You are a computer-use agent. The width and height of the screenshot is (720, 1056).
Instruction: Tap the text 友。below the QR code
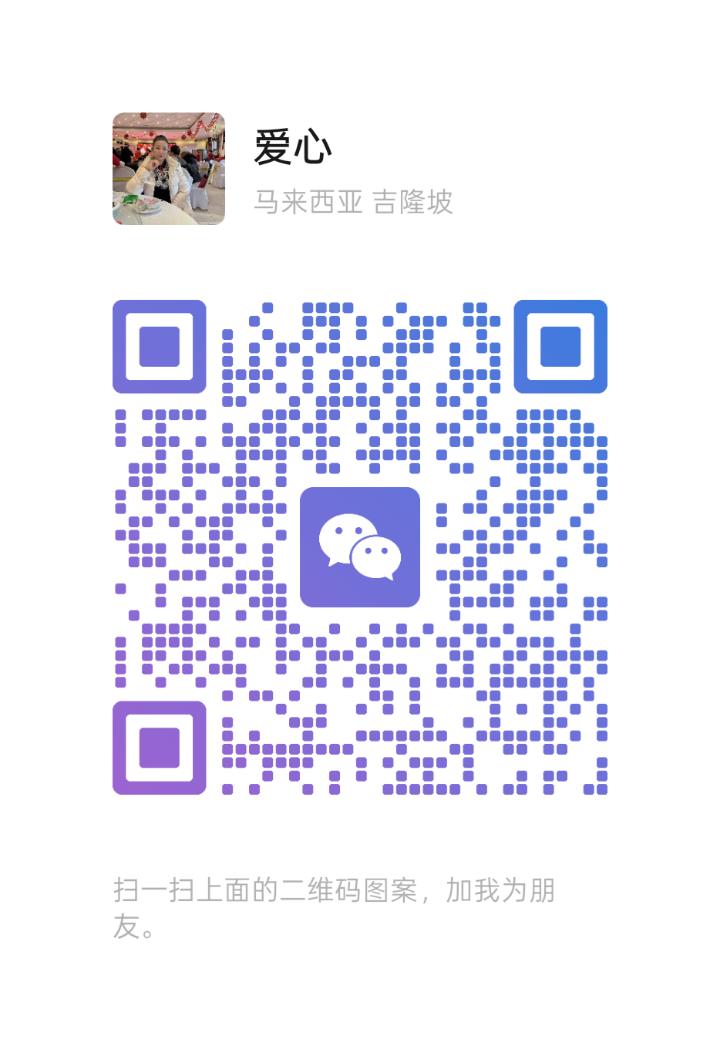130,930
